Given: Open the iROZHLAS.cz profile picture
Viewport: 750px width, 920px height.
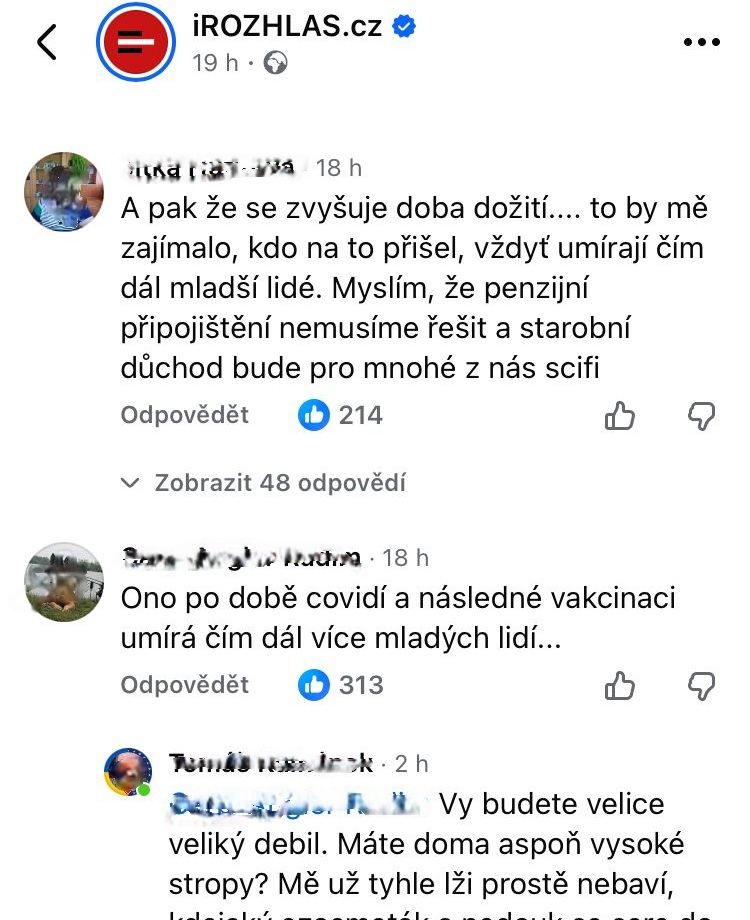Looking at the screenshot, I should point(136,44).
